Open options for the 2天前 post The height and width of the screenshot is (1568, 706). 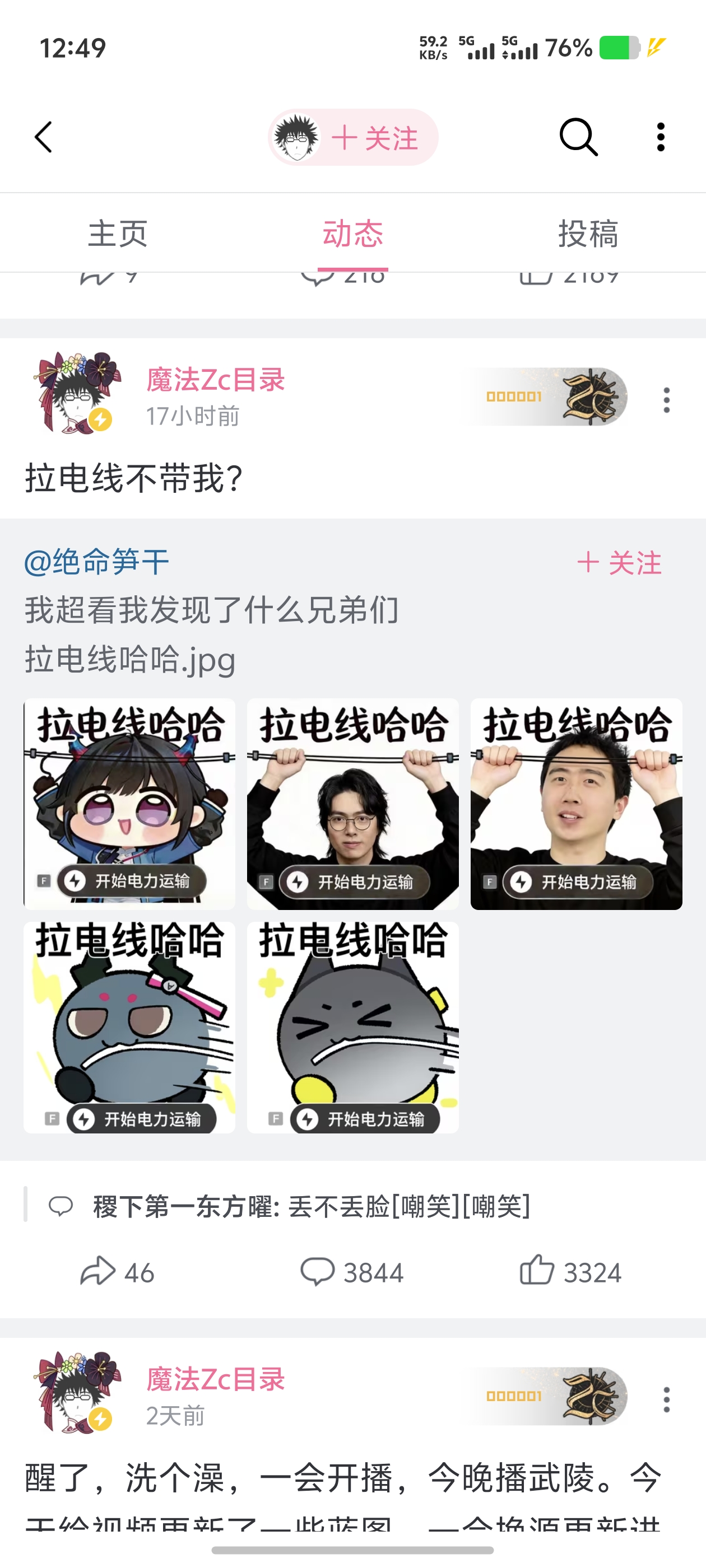(x=666, y=1399)
